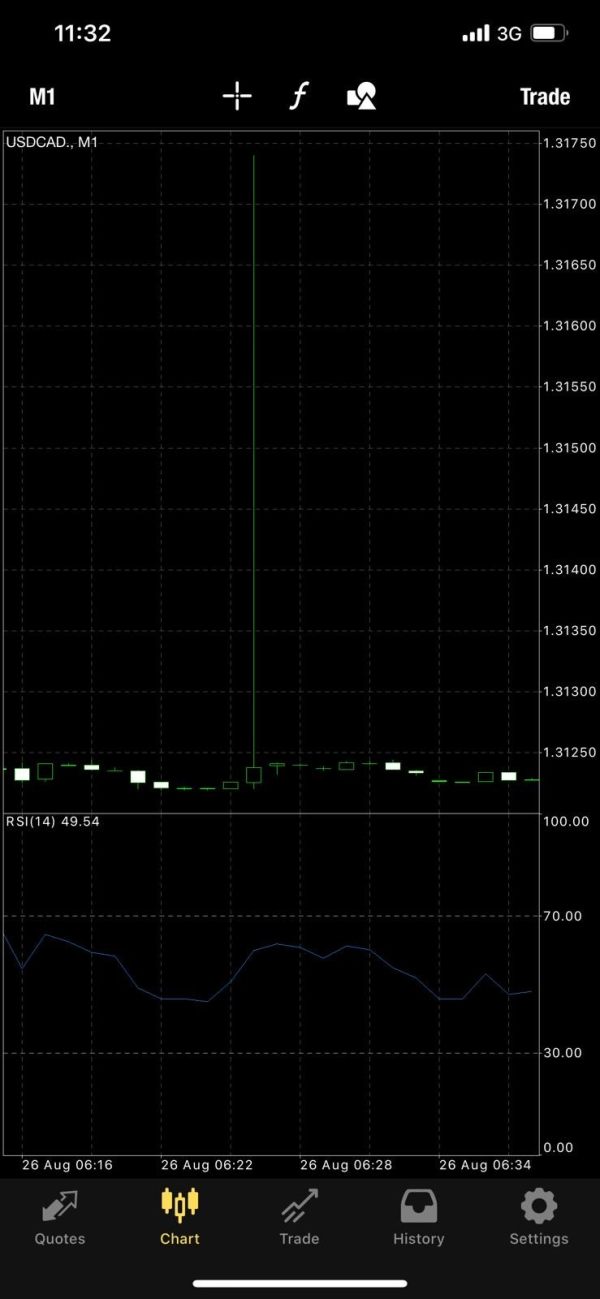Switch to the Quotes tab
Image resolution: width=600 pixels, height=1299 pixels.
tap(60, 1218)
